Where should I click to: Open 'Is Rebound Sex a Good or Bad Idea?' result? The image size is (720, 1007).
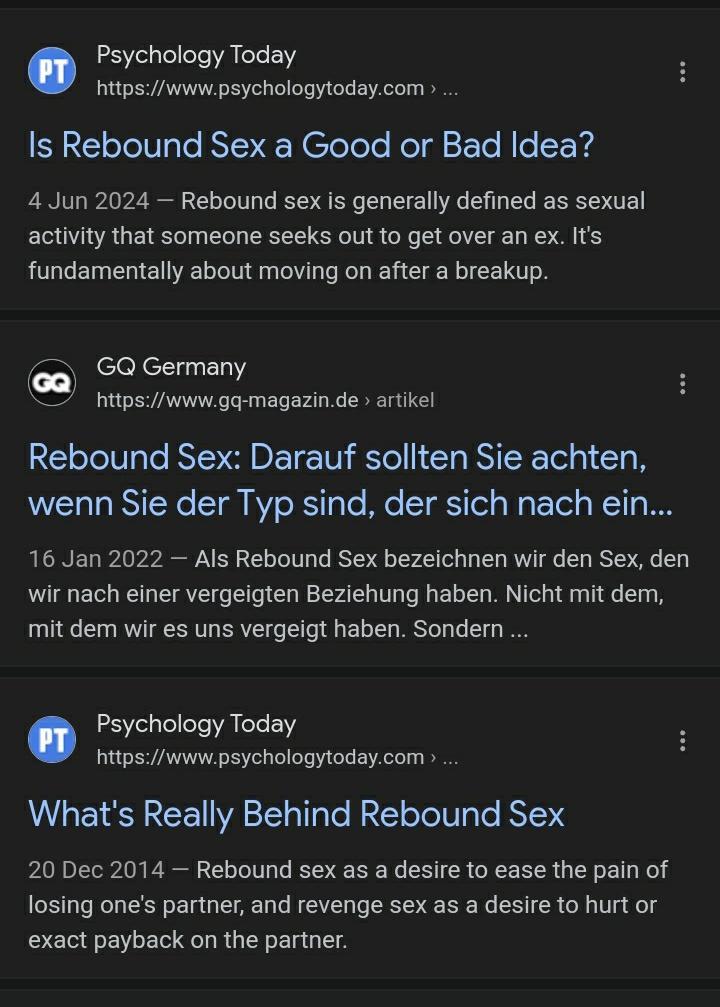[x=311, y=146]
